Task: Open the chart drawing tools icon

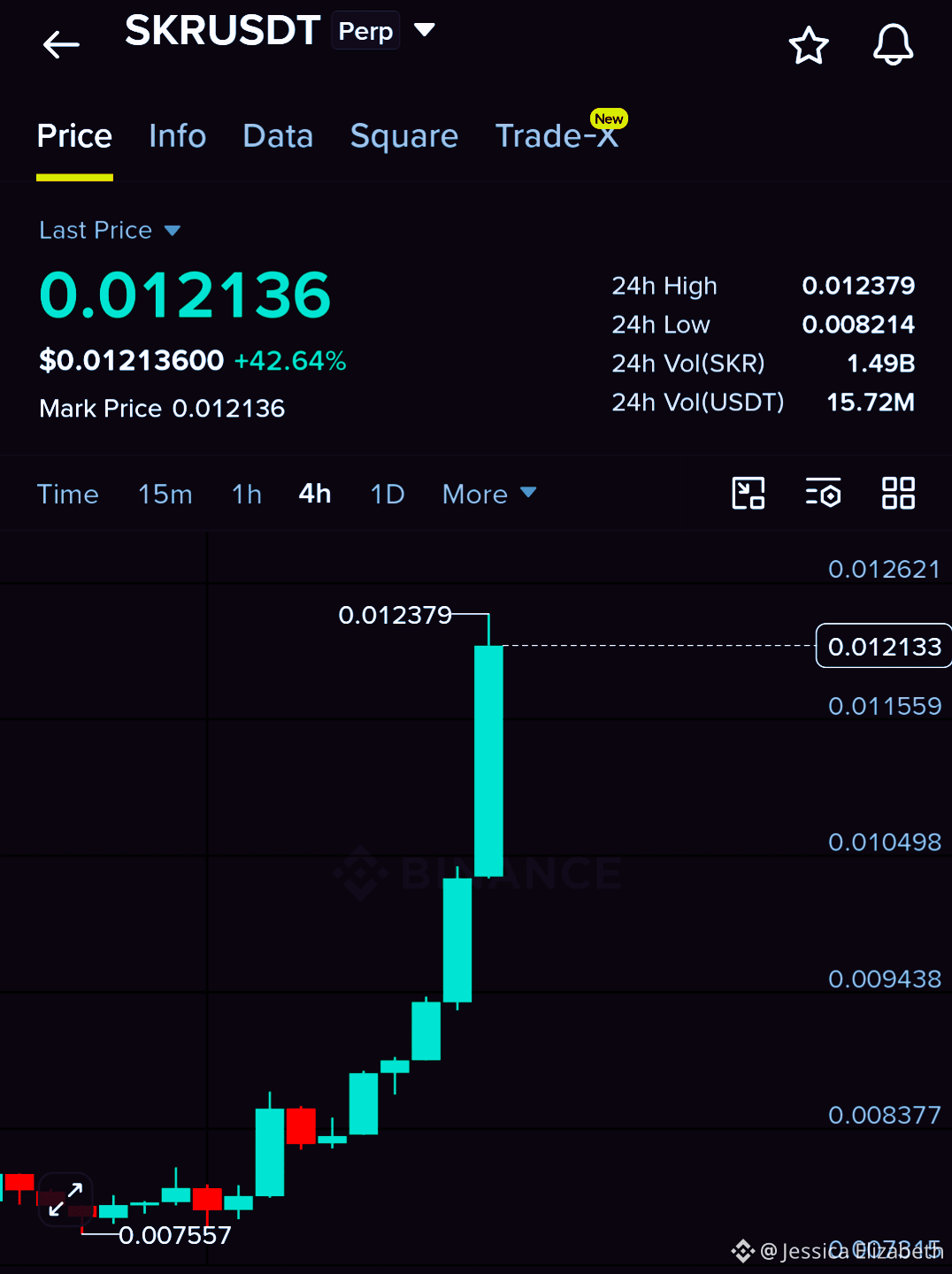Action: (x=749, y=493)
